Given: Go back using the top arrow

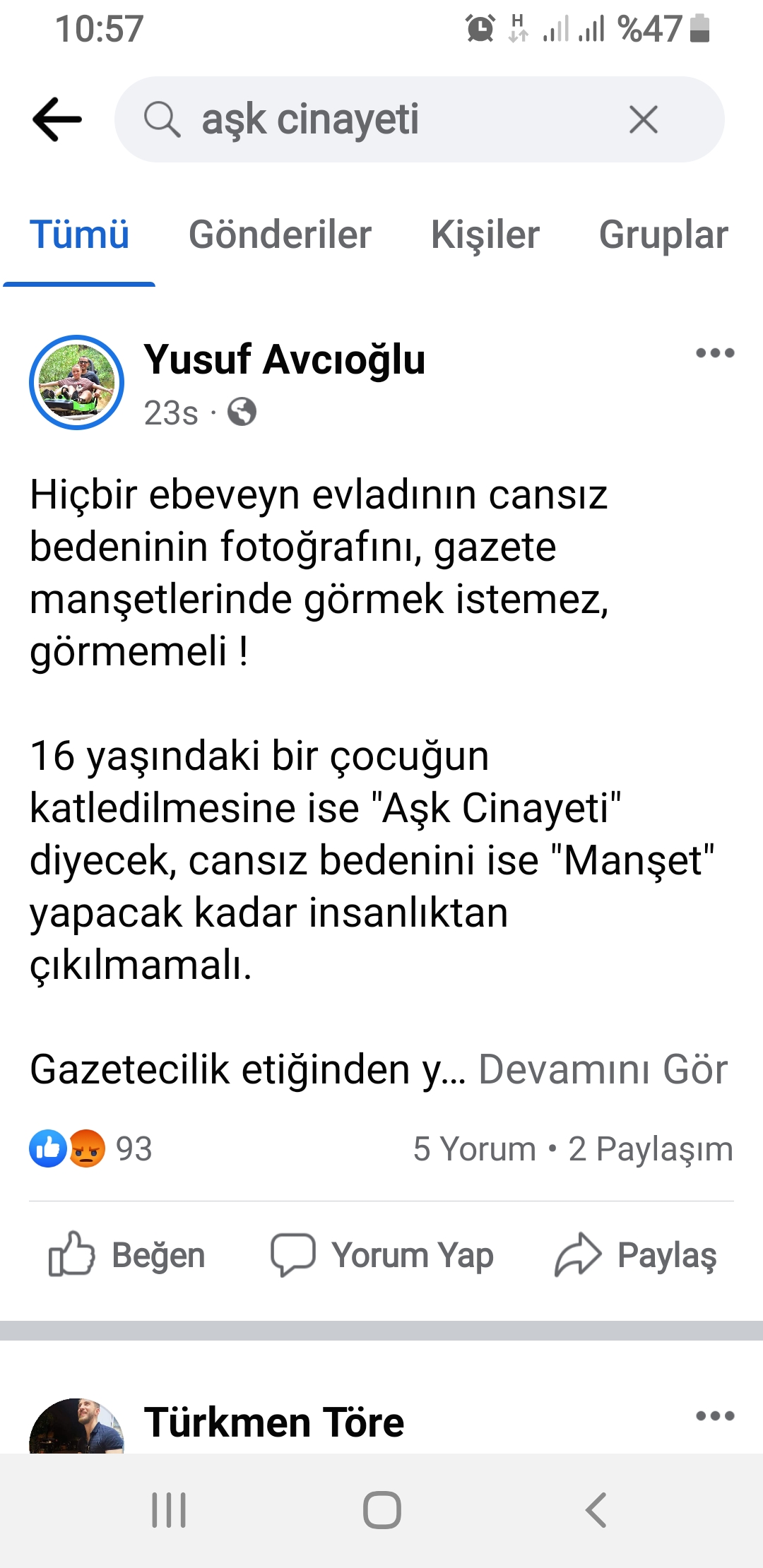Looking at the screenshot, I should [x=57, y=119].
